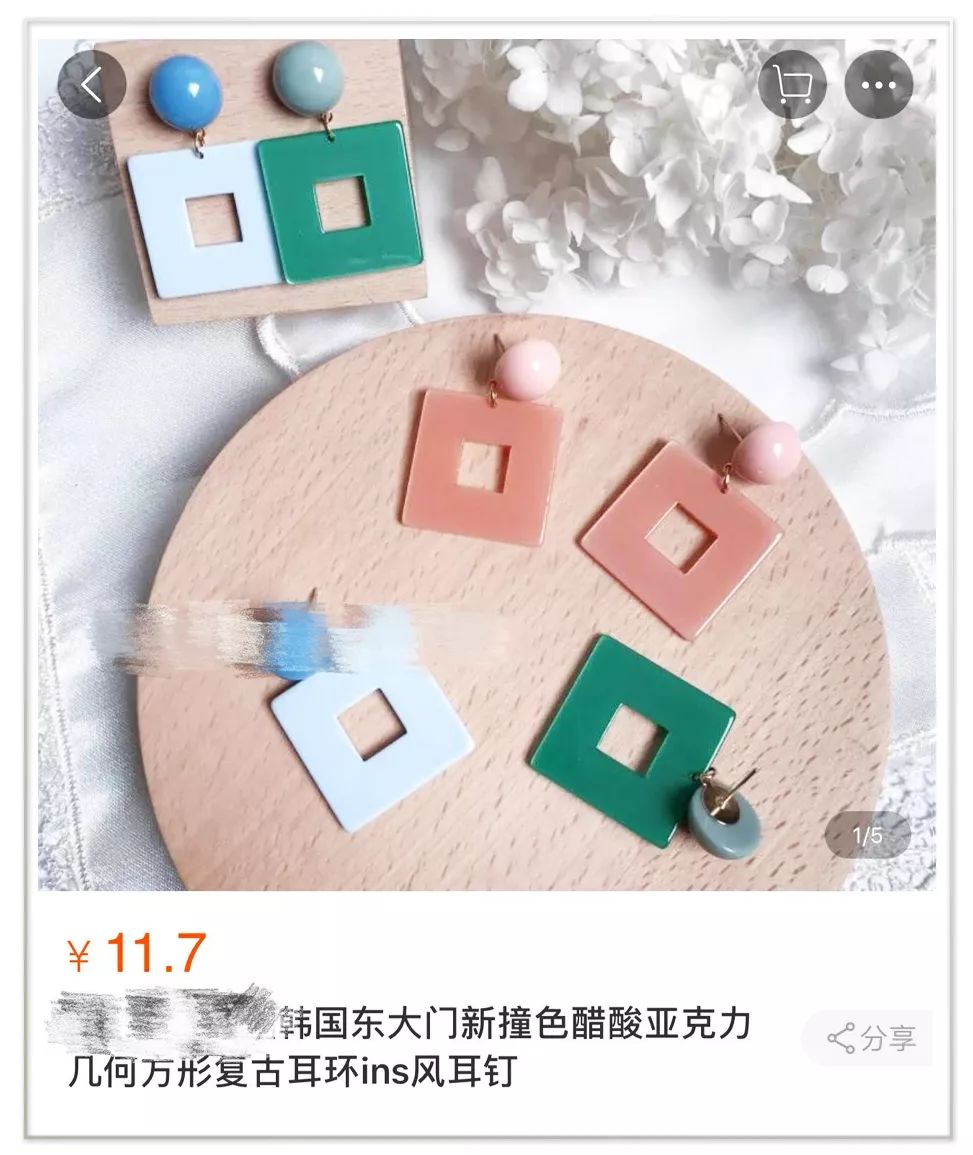Open the shopping cart
973x1155 pixels.
(792, 85)
